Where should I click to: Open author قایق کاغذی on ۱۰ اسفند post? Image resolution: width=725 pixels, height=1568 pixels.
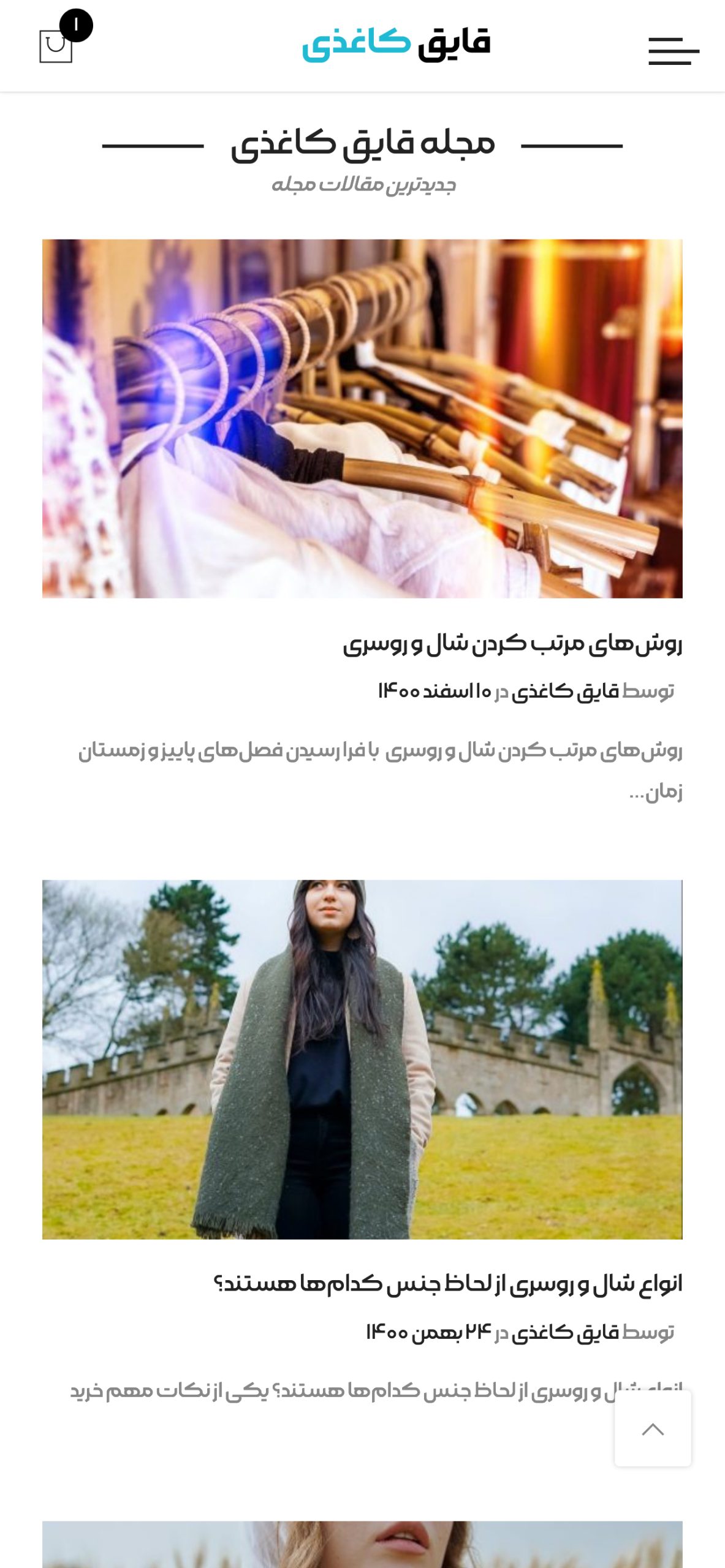(x=565, y=692)
